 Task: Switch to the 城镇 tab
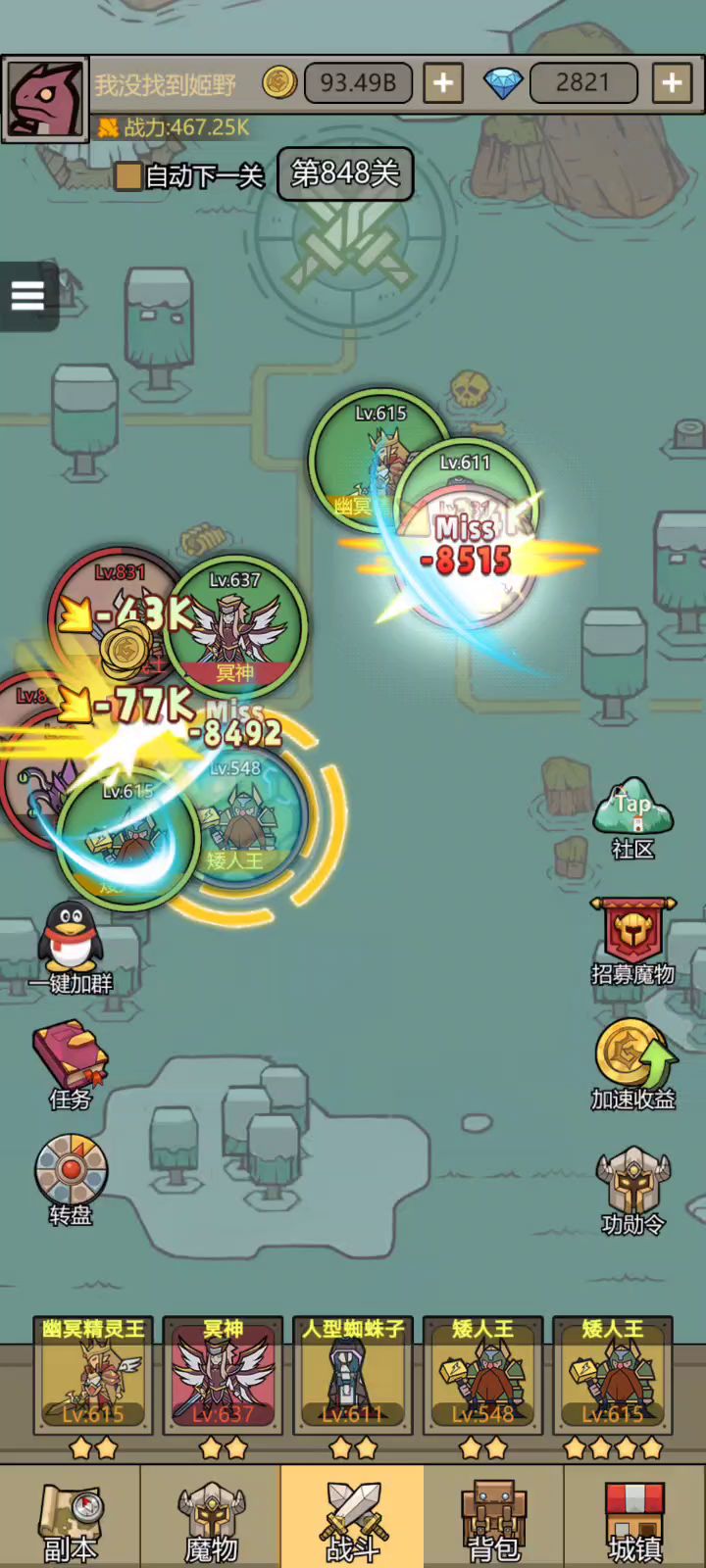point(634,1519)
